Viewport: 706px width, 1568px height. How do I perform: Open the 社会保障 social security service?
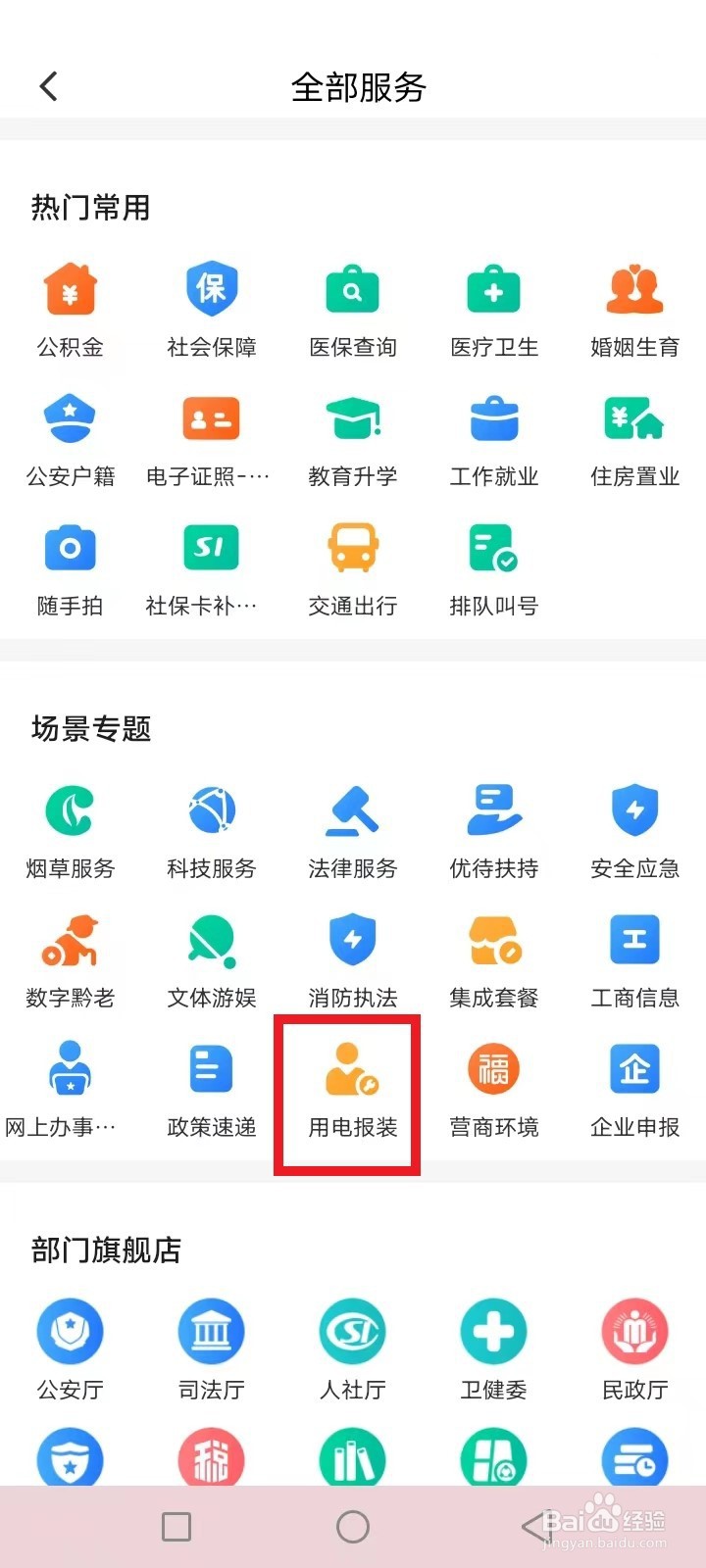pyautogui.click(x=211, y=309)
